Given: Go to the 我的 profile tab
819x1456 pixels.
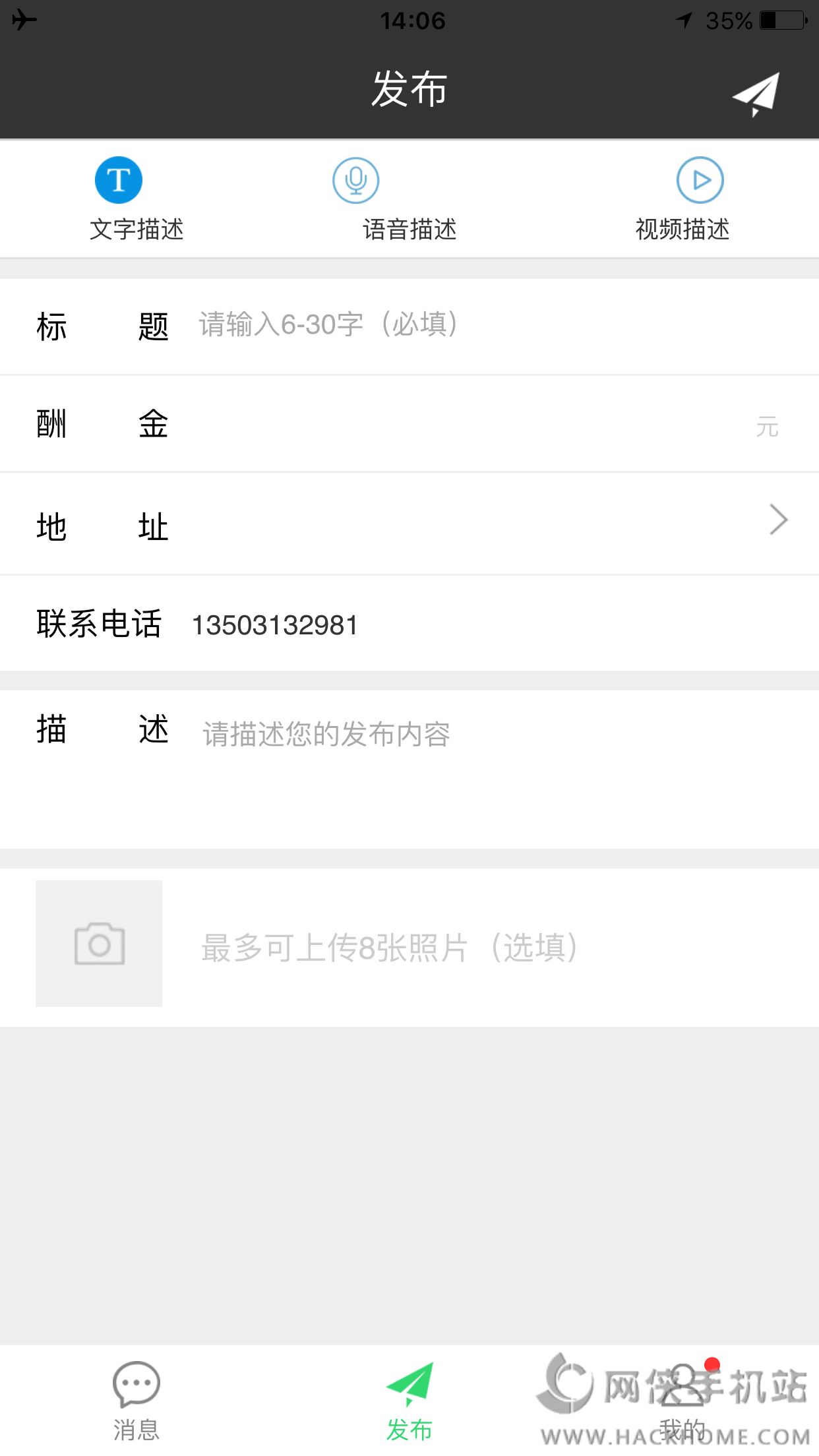Looking at the screenshot, I should point(682,1399).
